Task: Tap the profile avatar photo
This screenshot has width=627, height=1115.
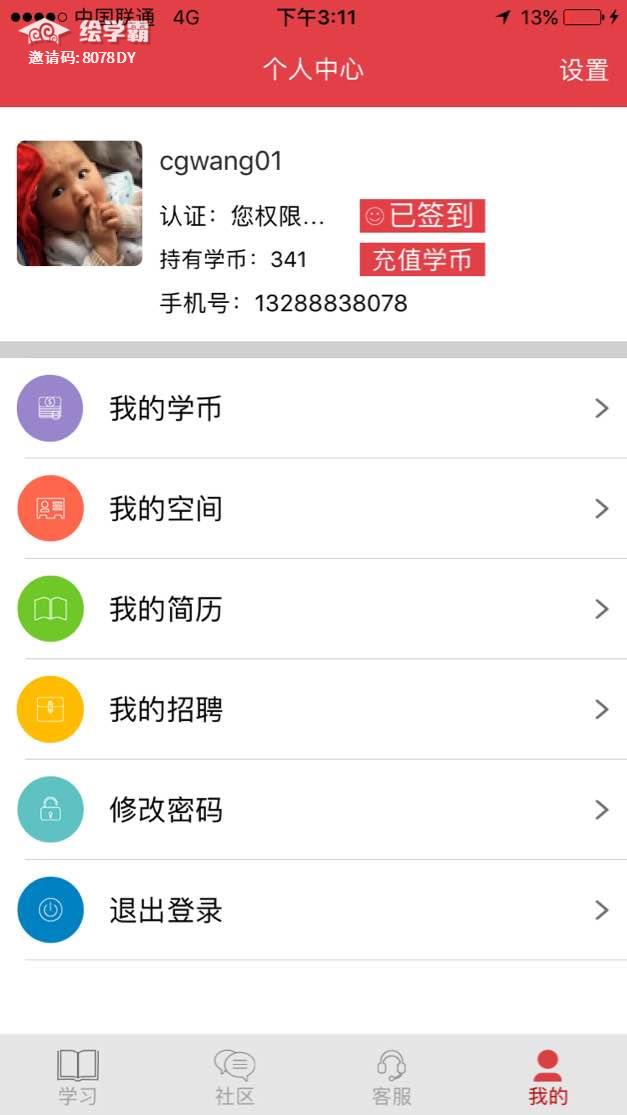Action: click(80, 203)
